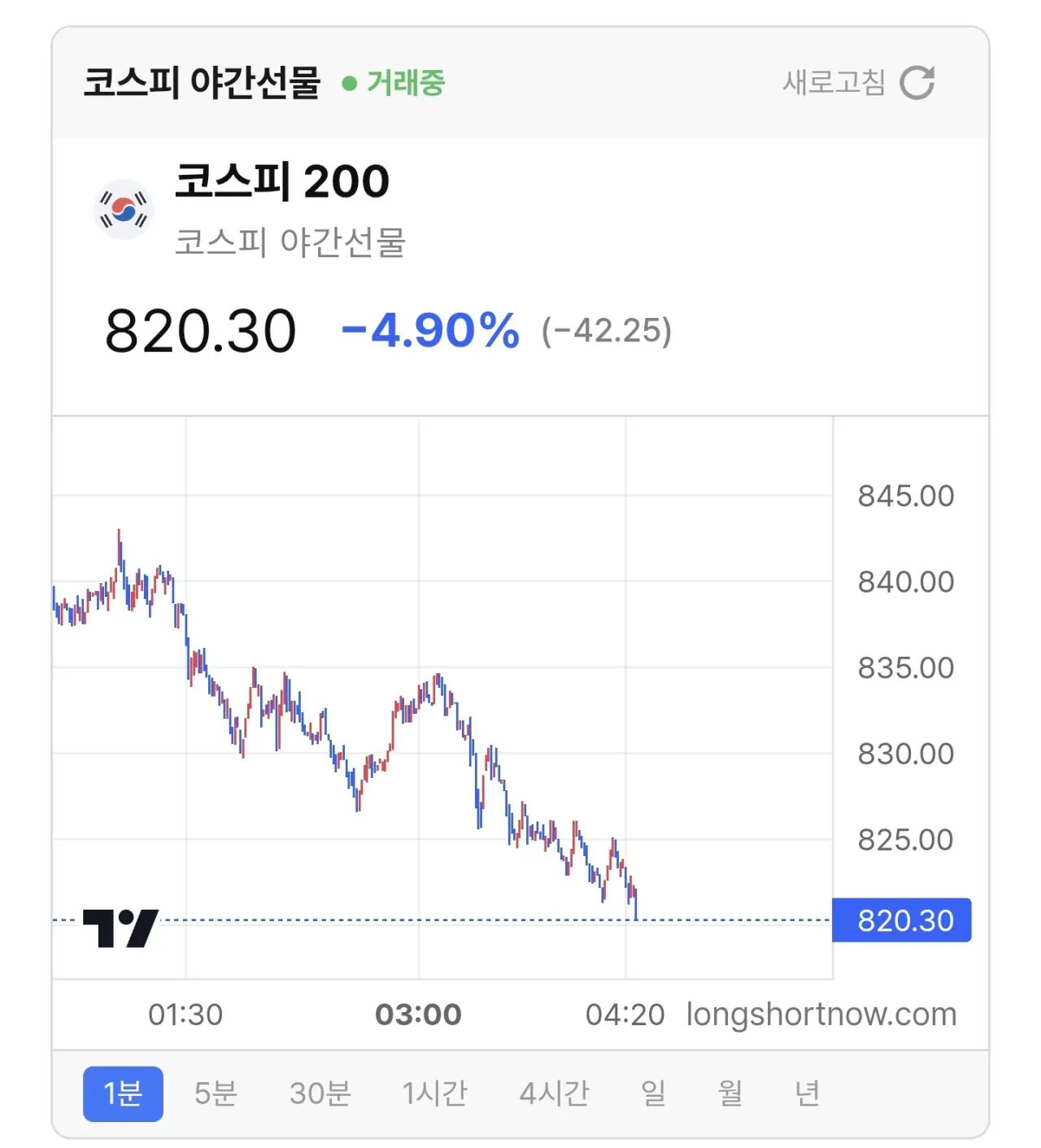Select the 30분 timeframe tab
Viewport: 1041px width, 1148px height.
coord(321,1094)
